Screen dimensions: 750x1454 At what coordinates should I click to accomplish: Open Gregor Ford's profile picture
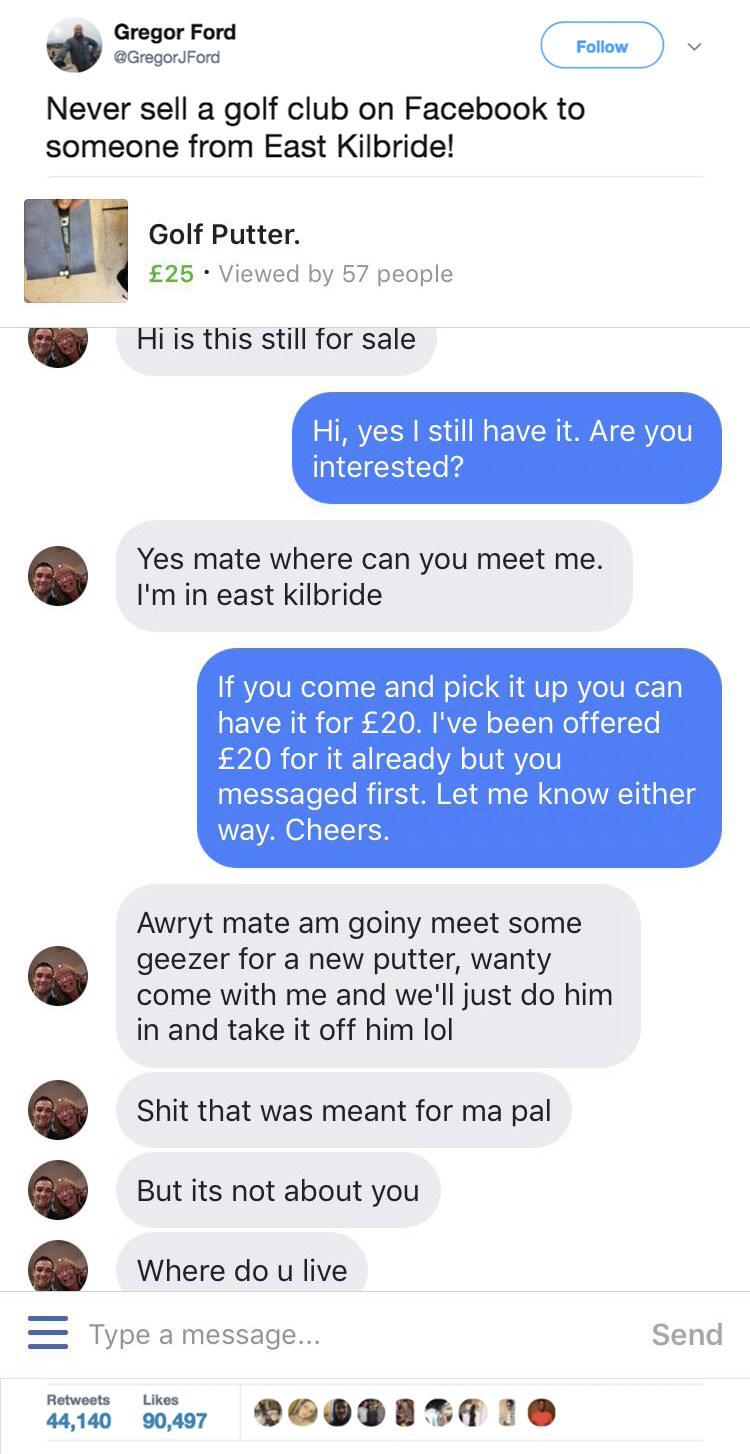point(74,45)
